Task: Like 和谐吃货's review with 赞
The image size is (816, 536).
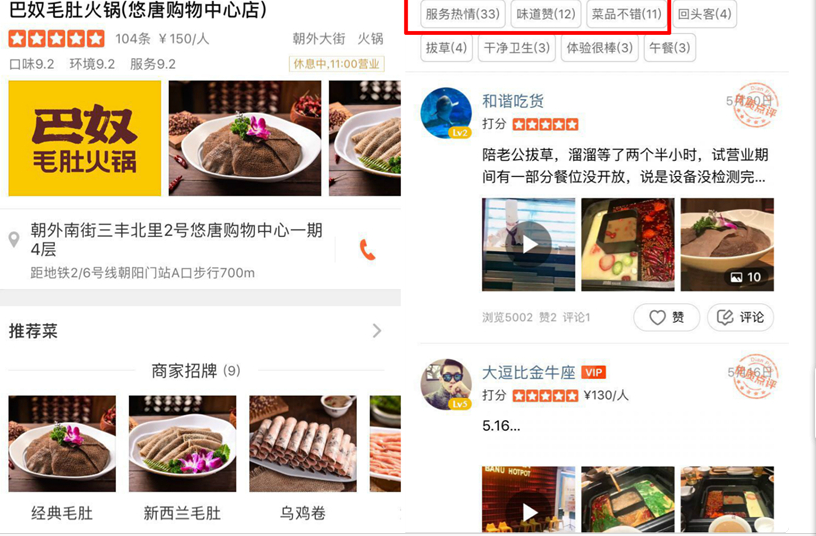Action: pos(667,317)
